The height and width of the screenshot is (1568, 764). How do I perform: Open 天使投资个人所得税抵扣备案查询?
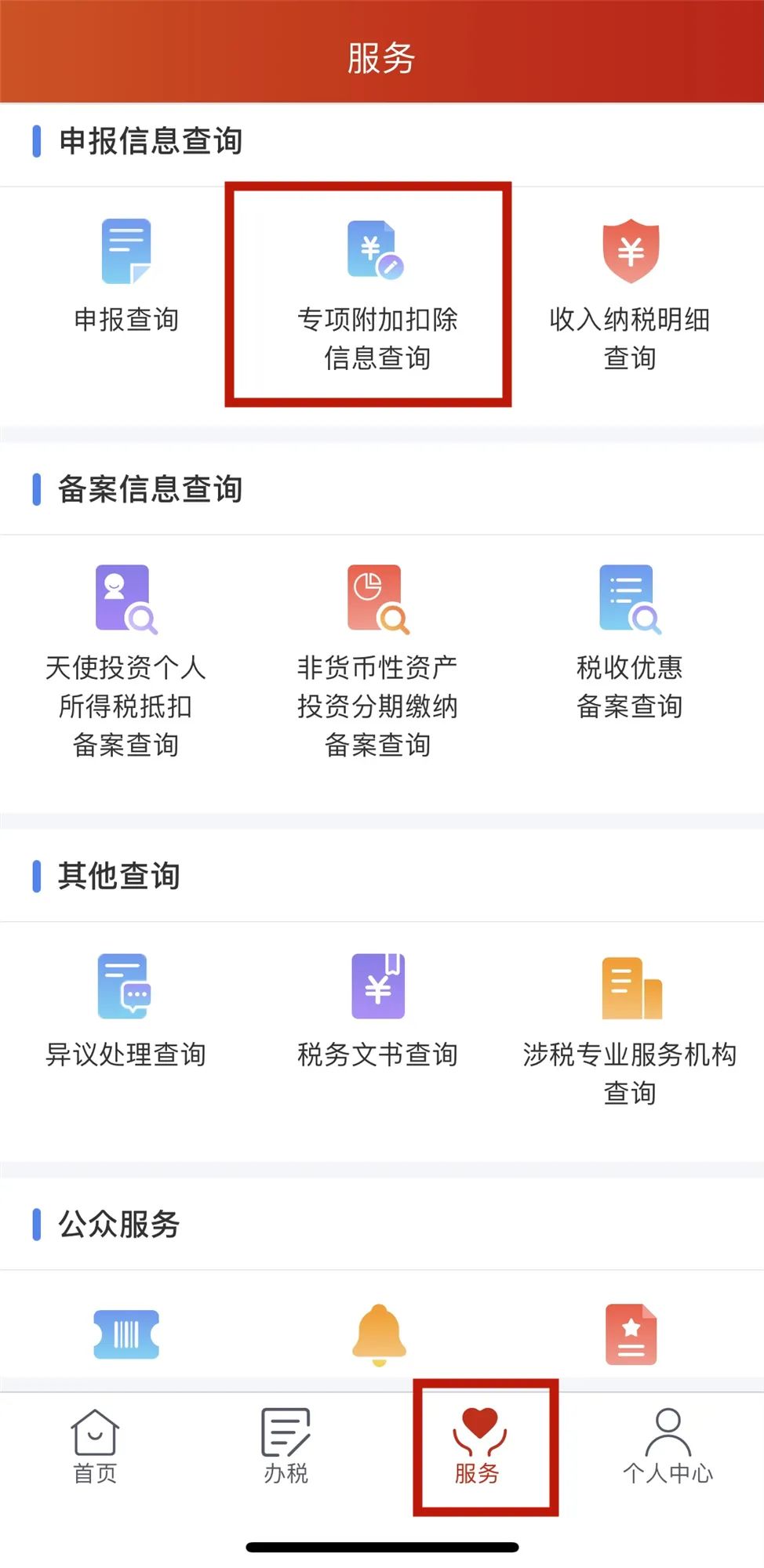click(x=126, y=662)
